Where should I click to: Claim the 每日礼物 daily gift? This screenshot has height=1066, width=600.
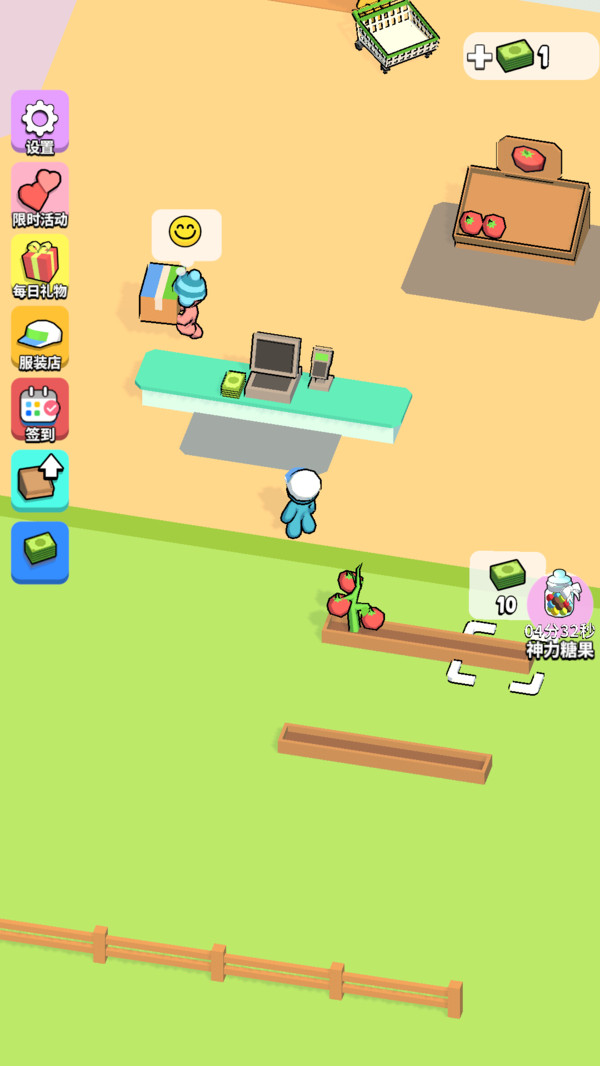pyautogui.click(x=40, y=268)
